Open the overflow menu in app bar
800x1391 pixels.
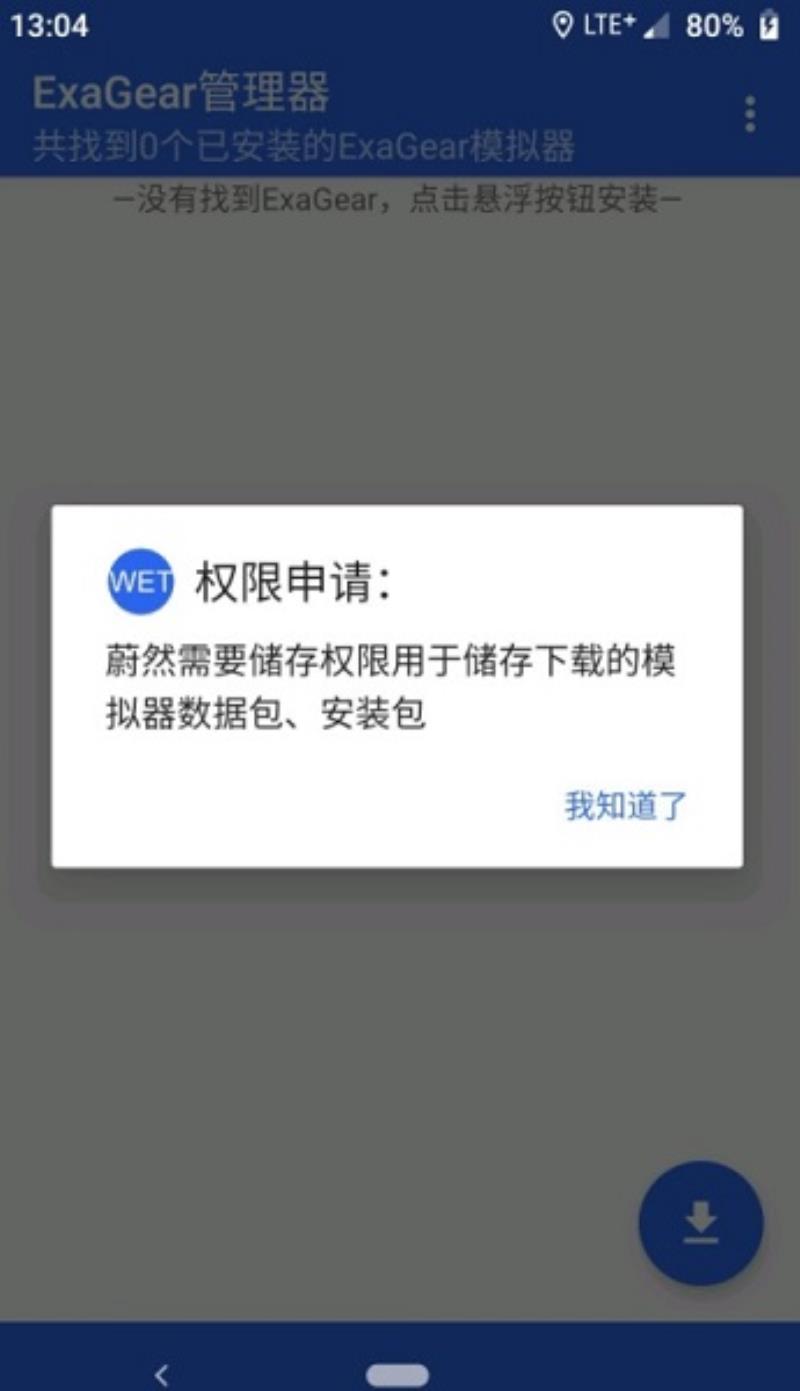[x=750, y=115]
